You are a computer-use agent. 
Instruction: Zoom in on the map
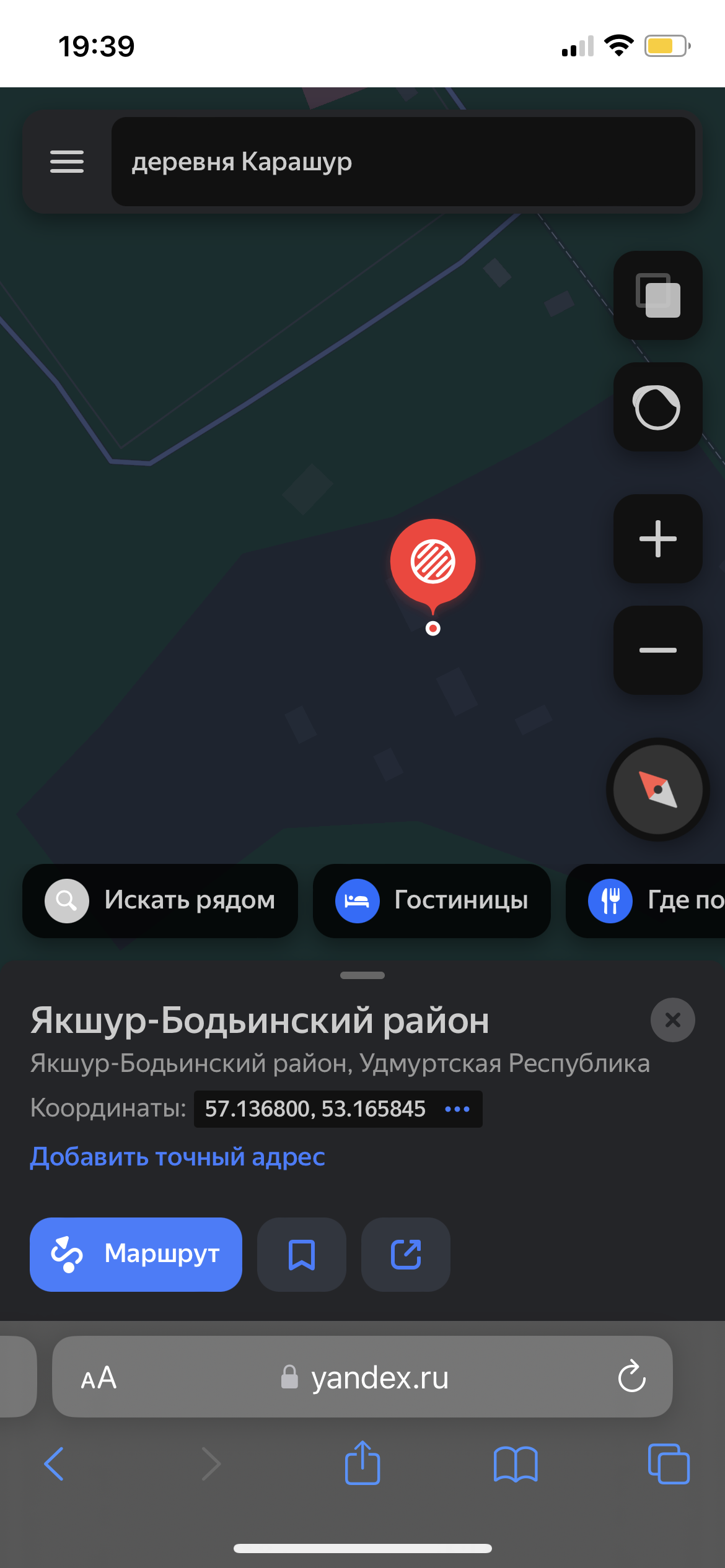pos(657,539)
